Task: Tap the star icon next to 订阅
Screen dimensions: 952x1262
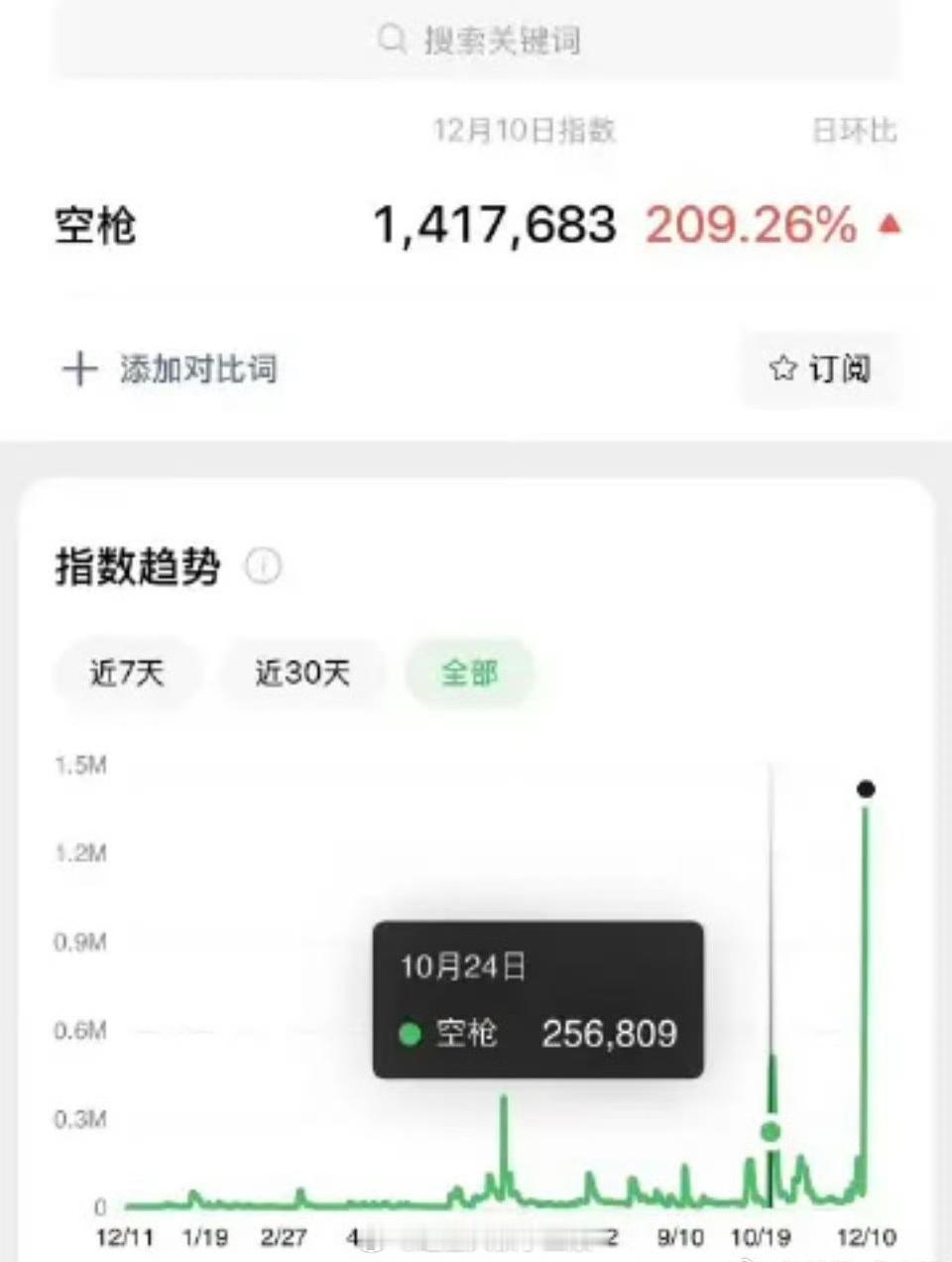Action: click(782, 369)
